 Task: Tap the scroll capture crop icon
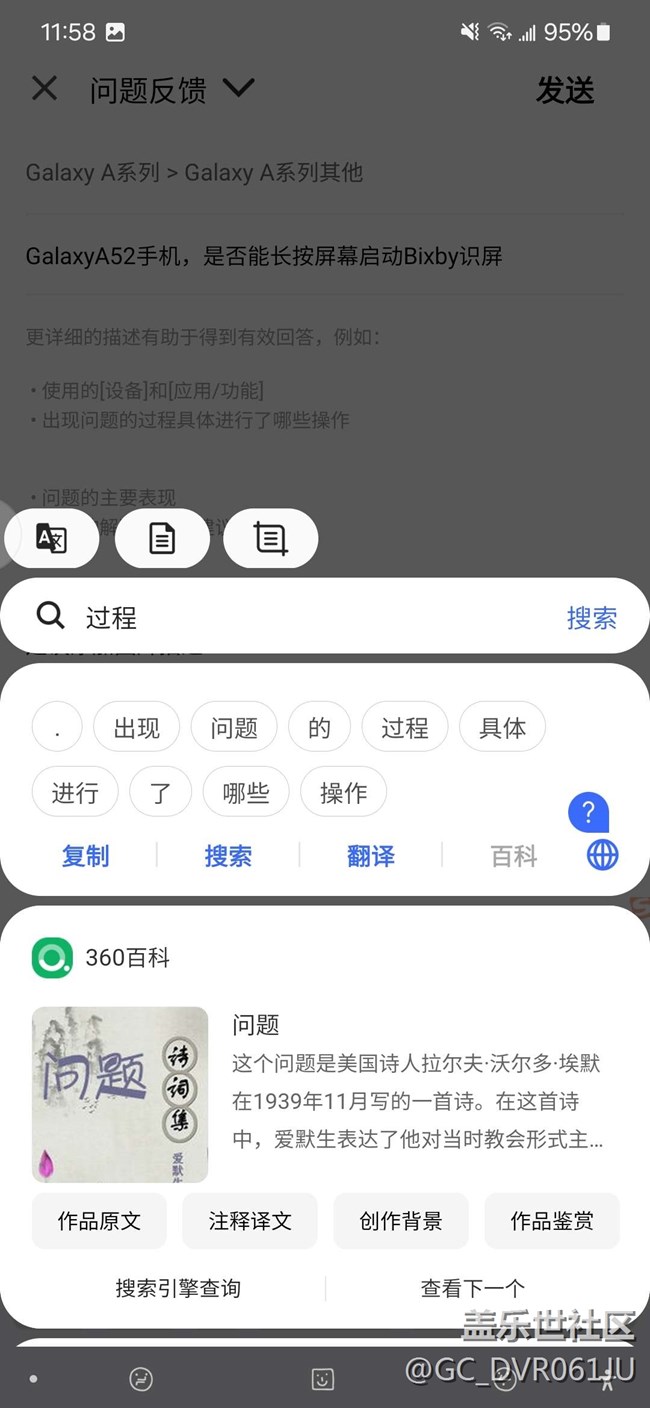270,539
